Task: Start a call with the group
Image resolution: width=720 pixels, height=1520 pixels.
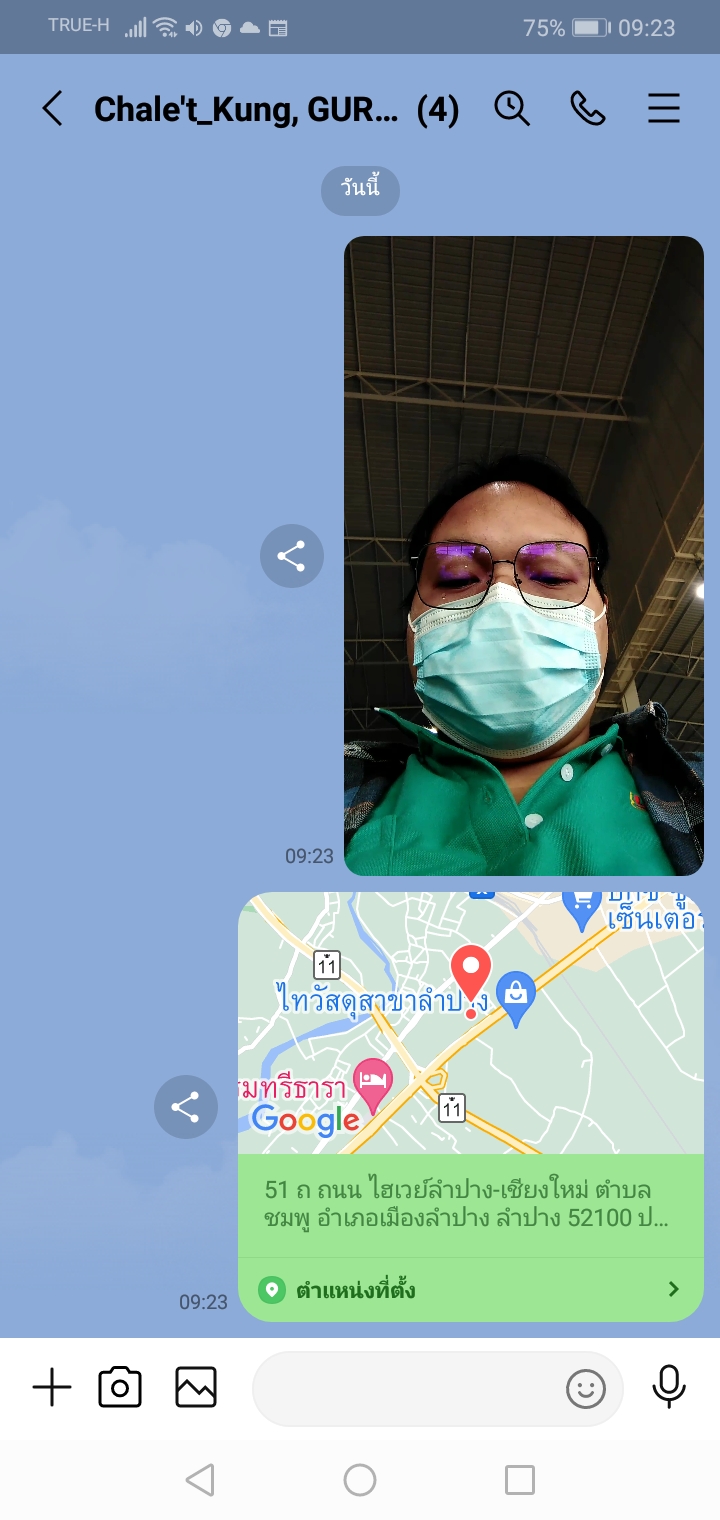Action: point(588,108)
